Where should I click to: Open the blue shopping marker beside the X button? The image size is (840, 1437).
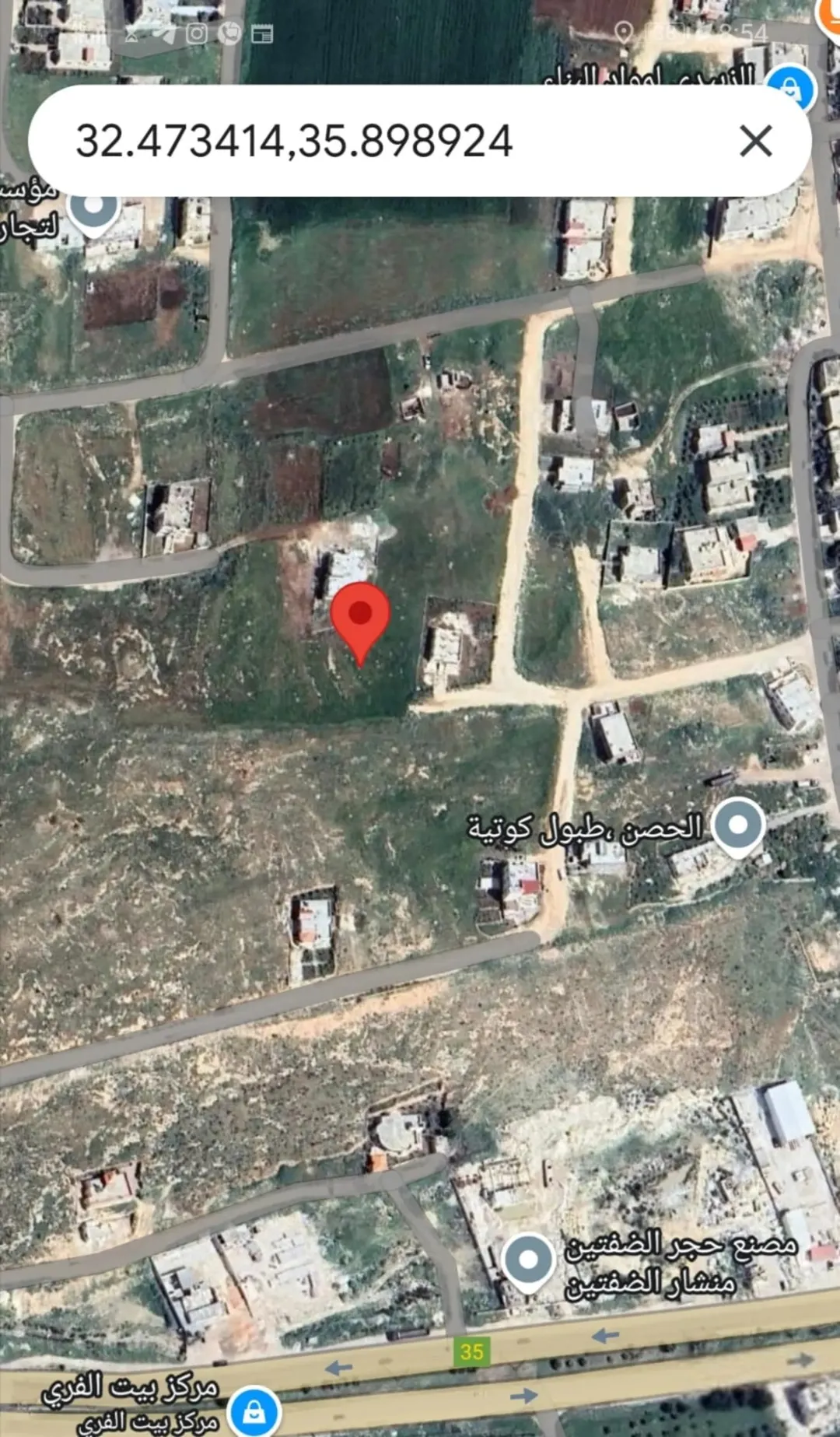click(x=791, y=88)
